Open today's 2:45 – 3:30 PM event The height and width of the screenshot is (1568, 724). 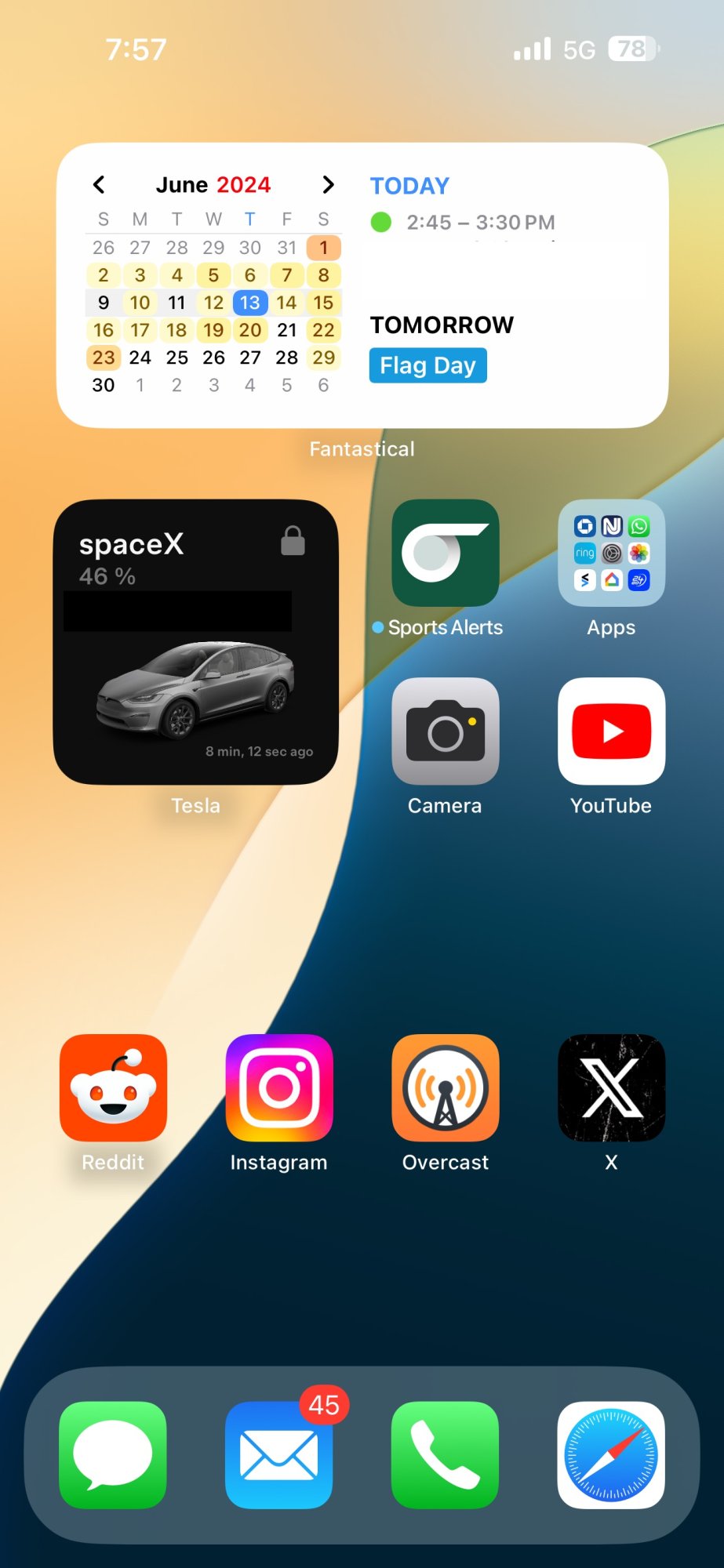(479, 223)
